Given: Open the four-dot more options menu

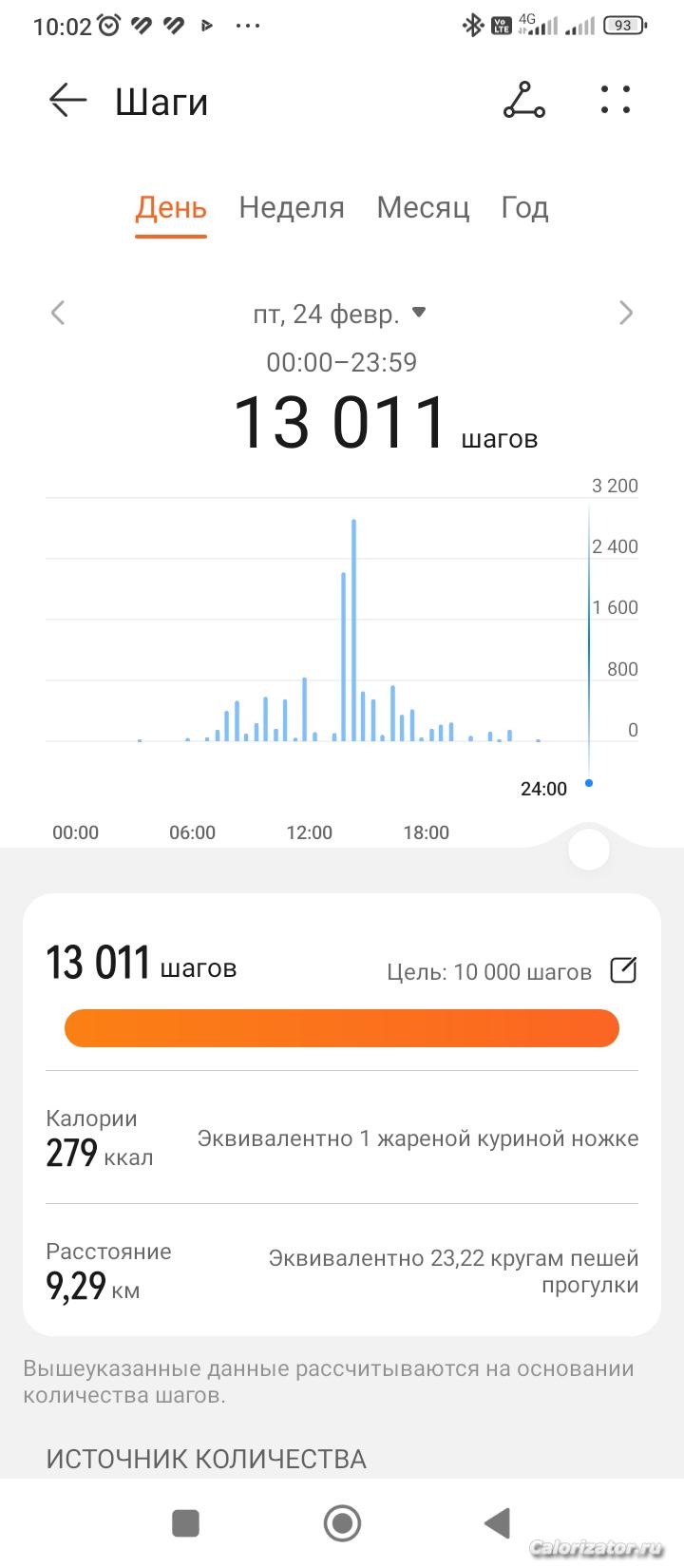Looking at the screenshot, I should tap(616, 101).
